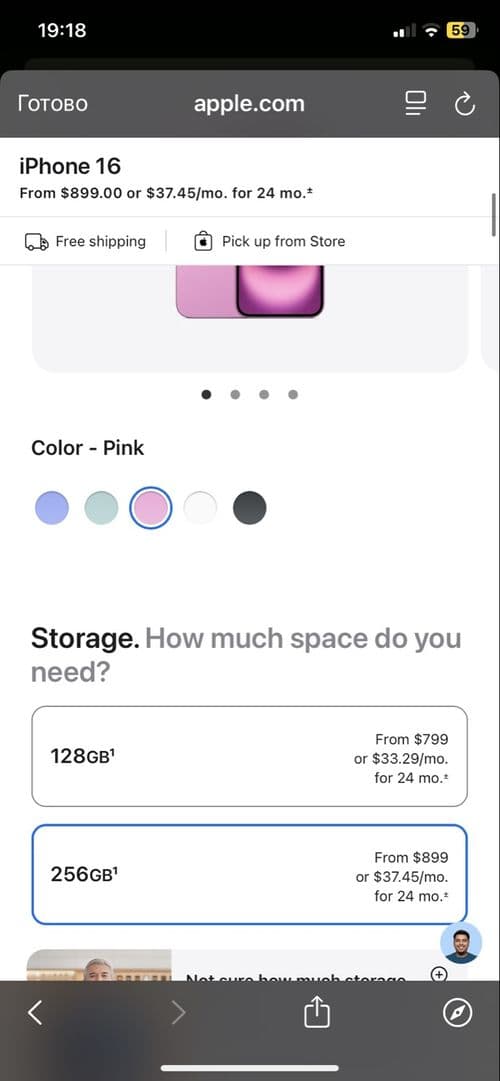Jump to the second gallery page dot
This screenshot has height=1081, width=500.
coord(235,394)
